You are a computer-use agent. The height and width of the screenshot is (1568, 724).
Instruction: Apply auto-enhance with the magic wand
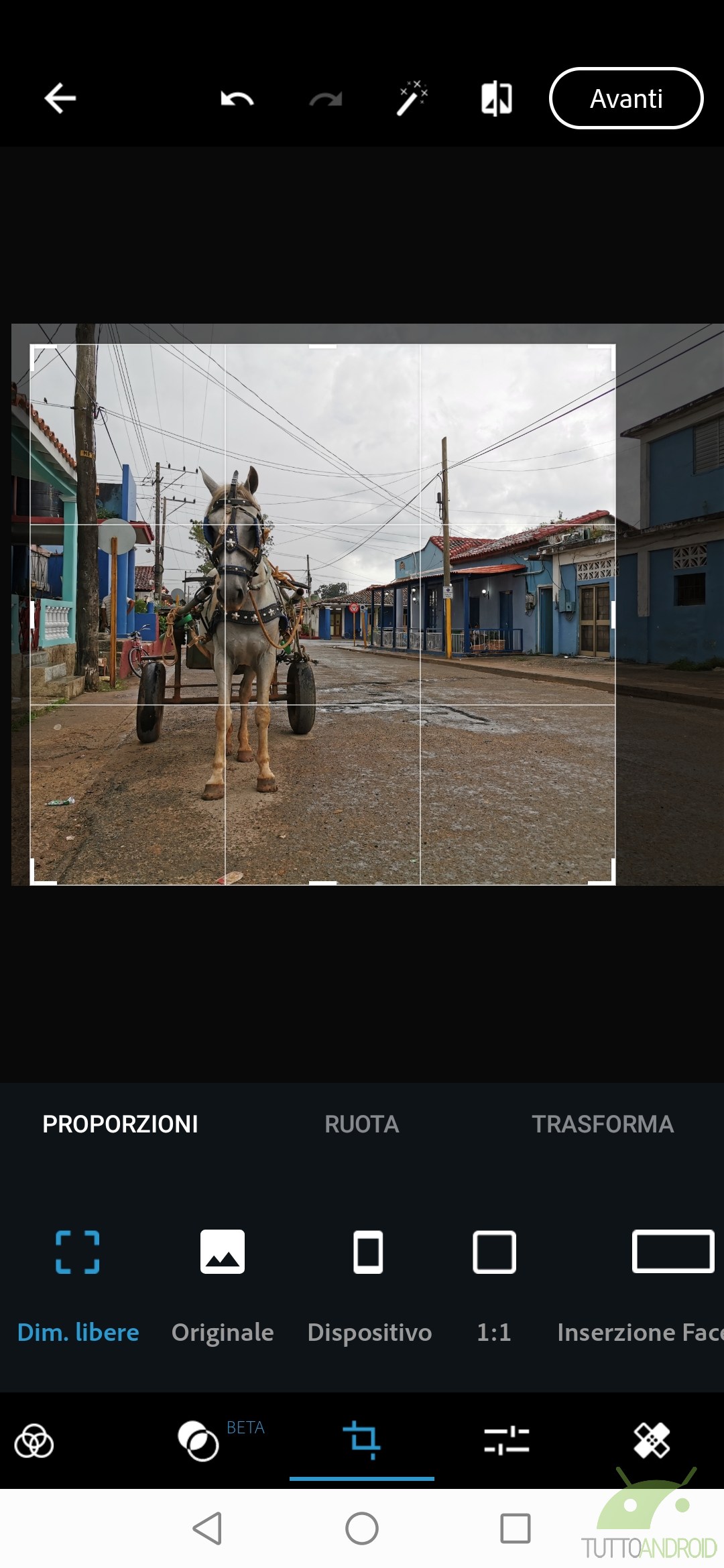point(412,99)
